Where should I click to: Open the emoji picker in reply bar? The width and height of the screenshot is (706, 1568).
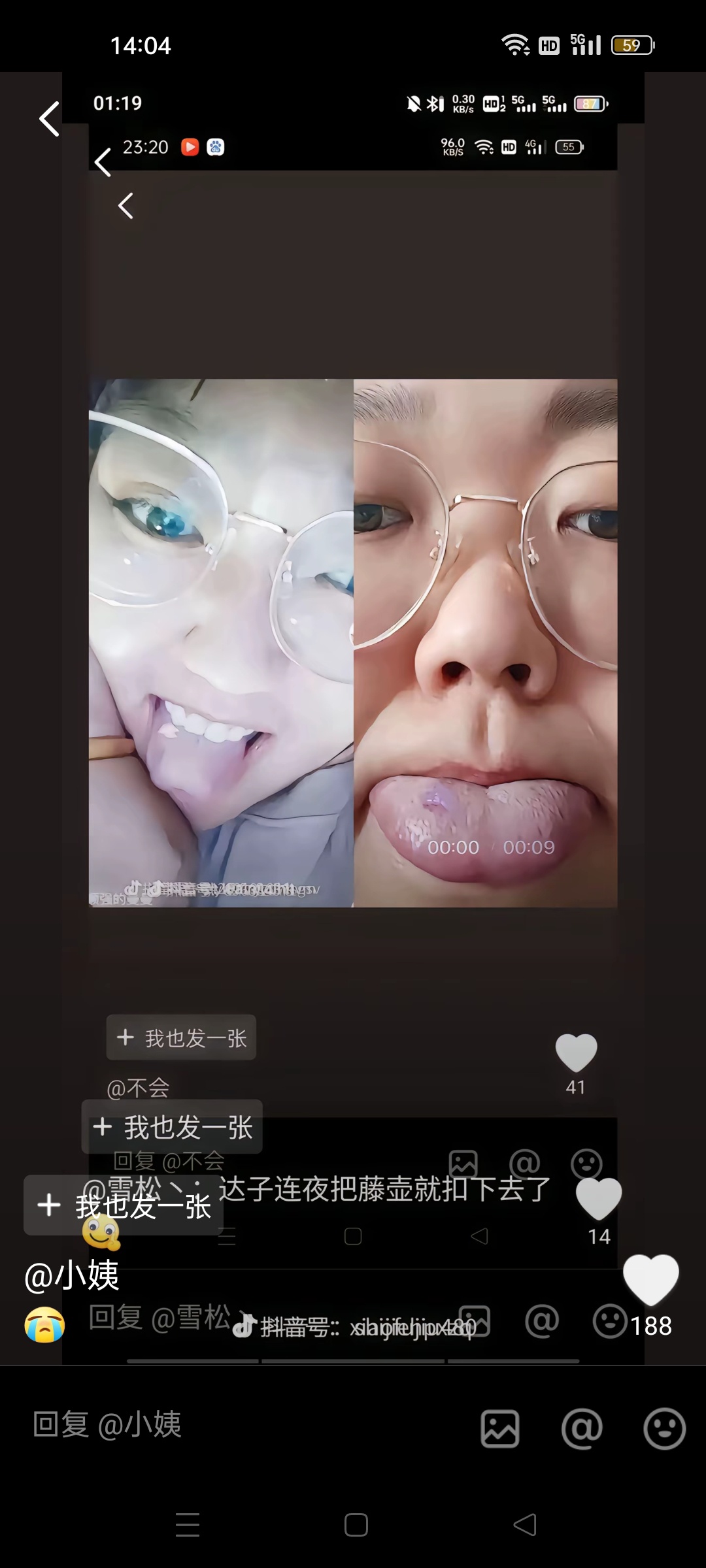[664, 1429]
